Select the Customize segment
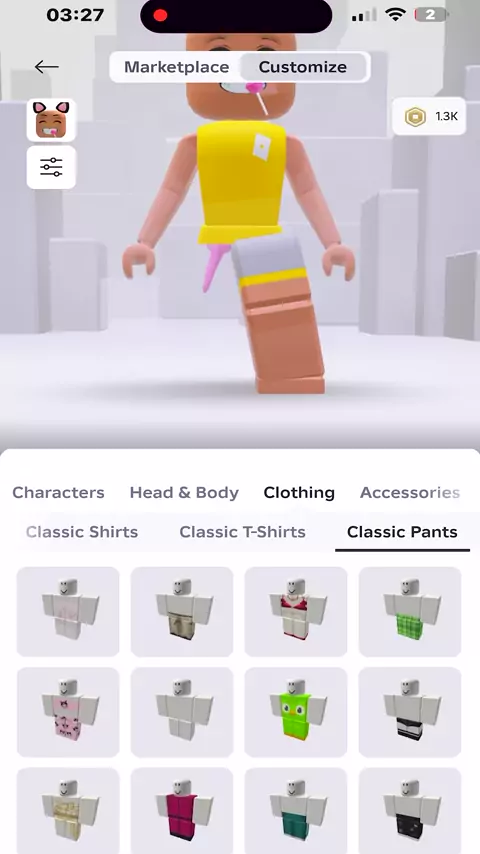Image resolution: width=480 pixels, height=854 pixels. [303, 67]
